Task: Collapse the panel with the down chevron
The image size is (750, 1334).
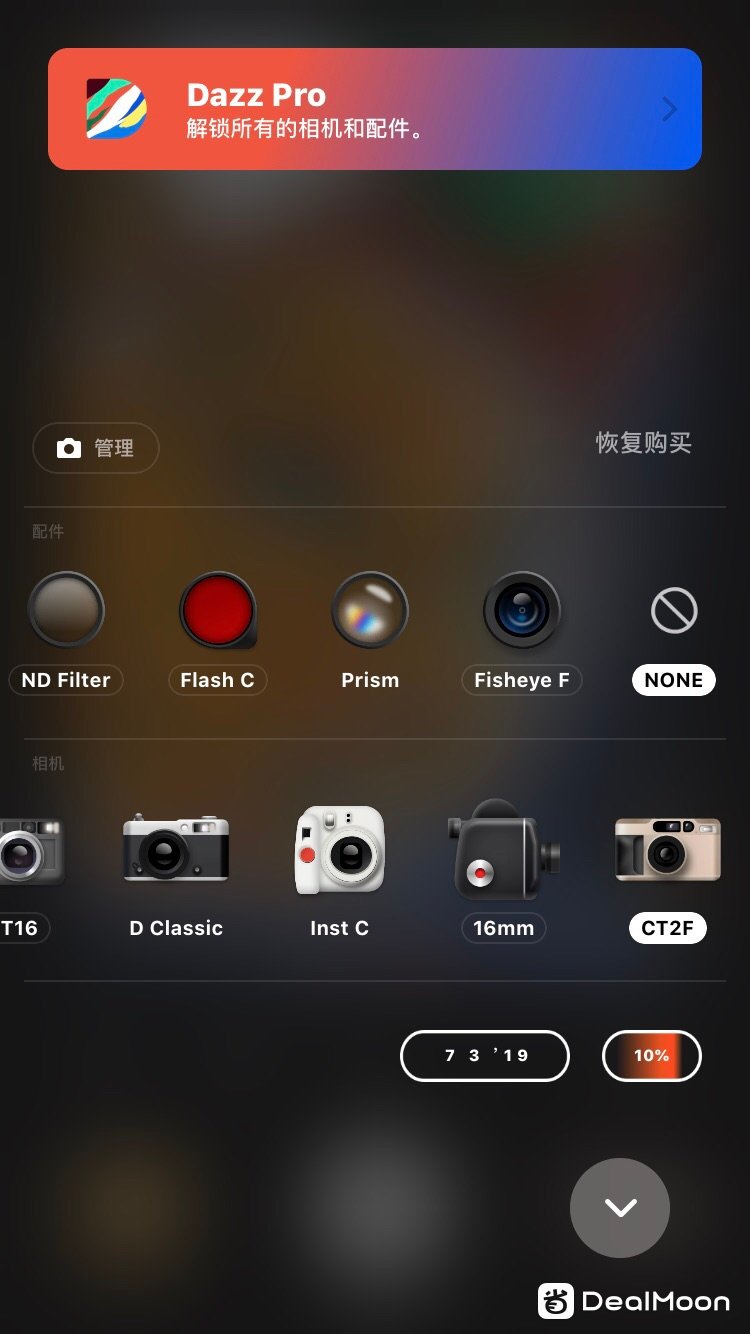Action: [620, 1207]
